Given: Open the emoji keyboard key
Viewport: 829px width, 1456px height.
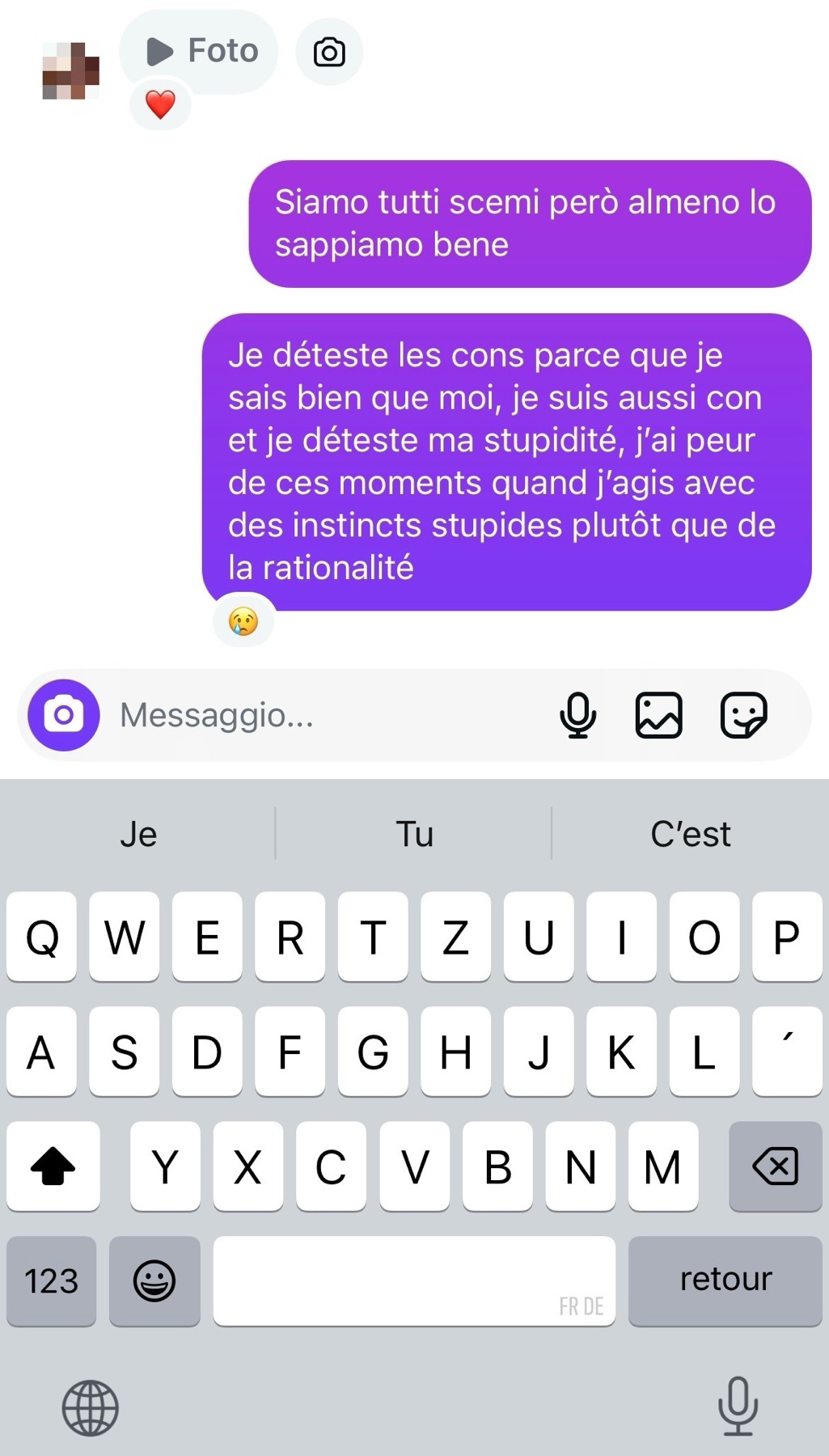Looking at the screenshot, I should [x=154, y=1280].
